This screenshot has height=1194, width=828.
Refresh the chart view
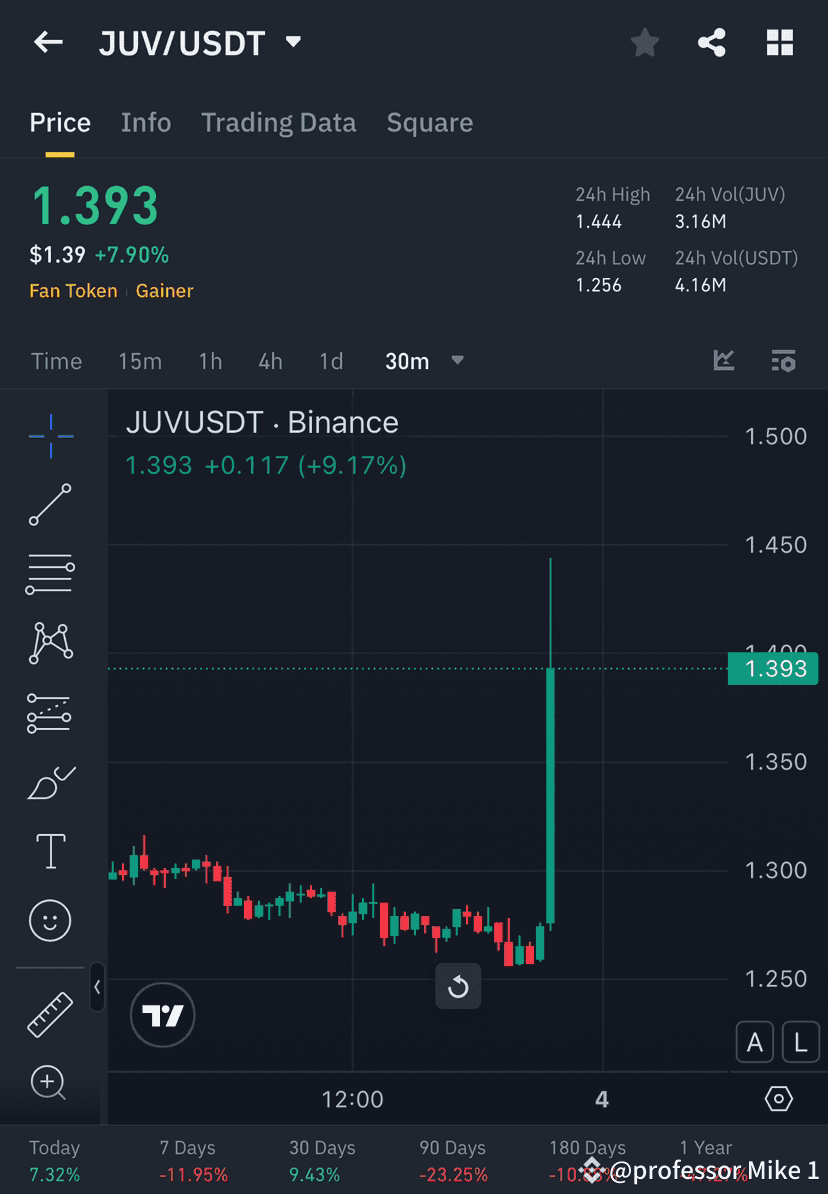tap(457, 986)
